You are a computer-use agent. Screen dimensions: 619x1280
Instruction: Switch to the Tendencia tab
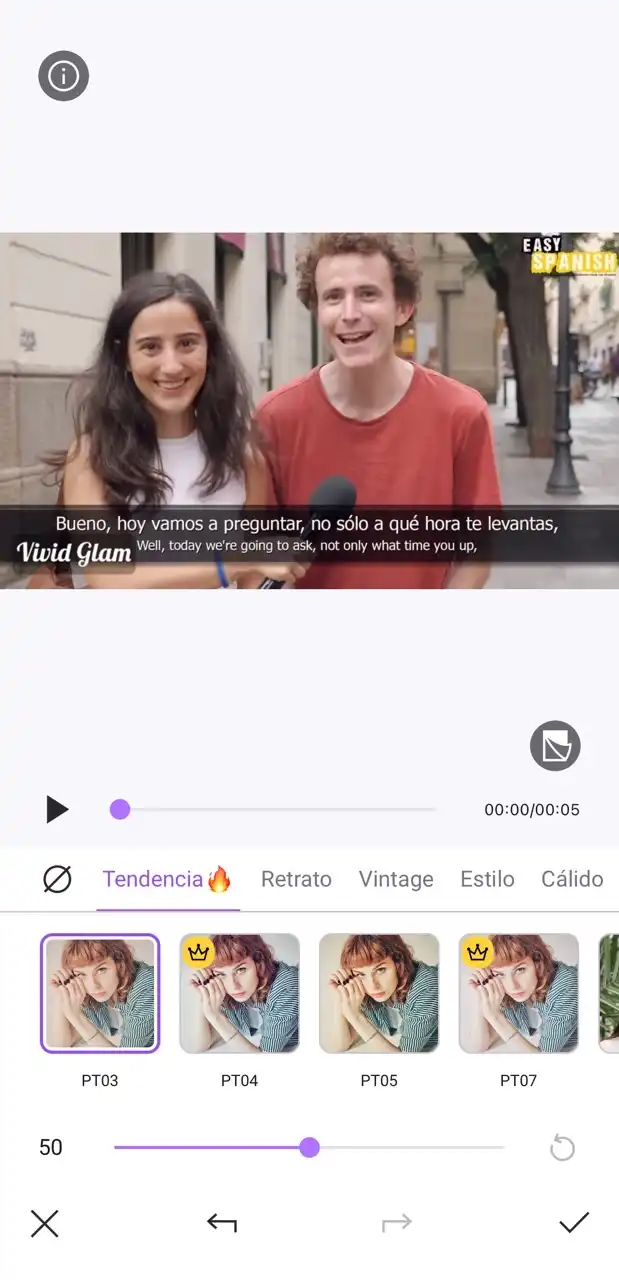(x=166, y=879)
